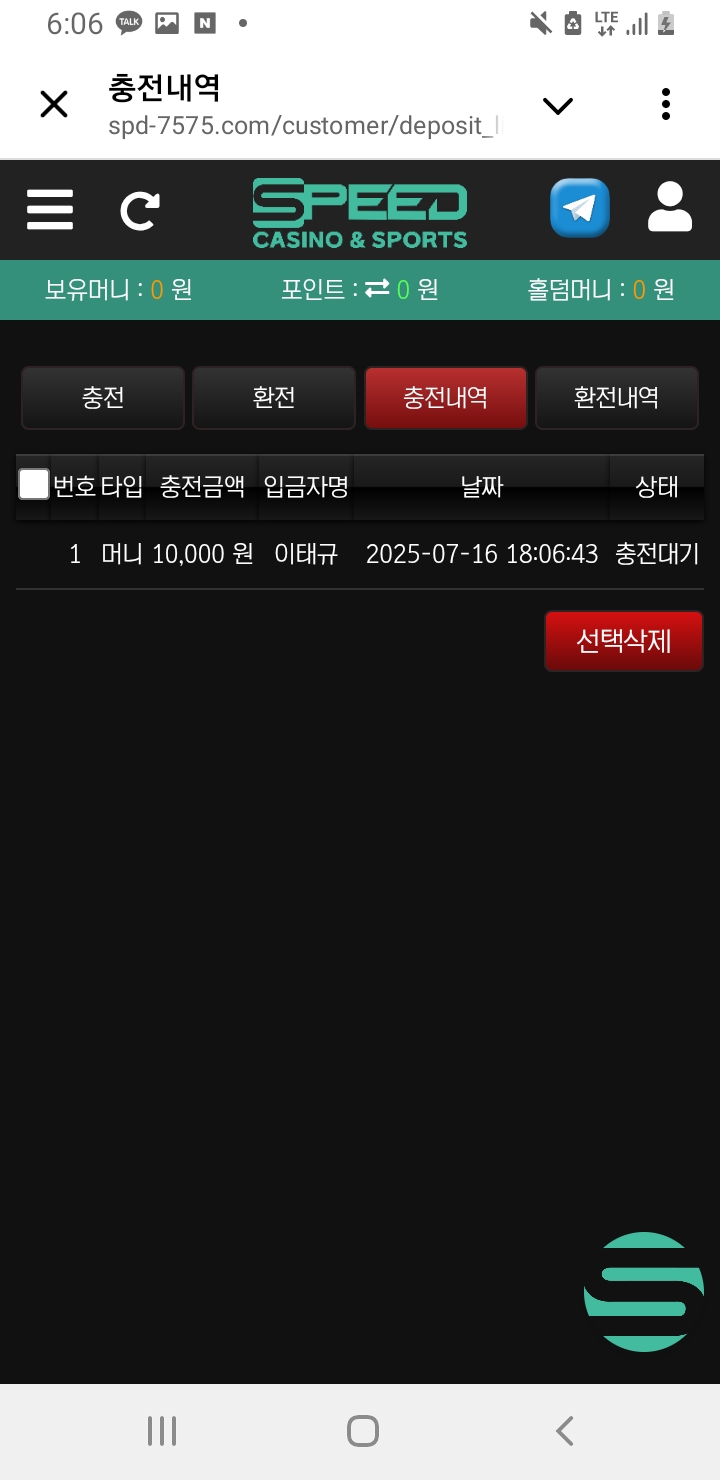Check the select-all checkbox in table header

click(34, 485)
